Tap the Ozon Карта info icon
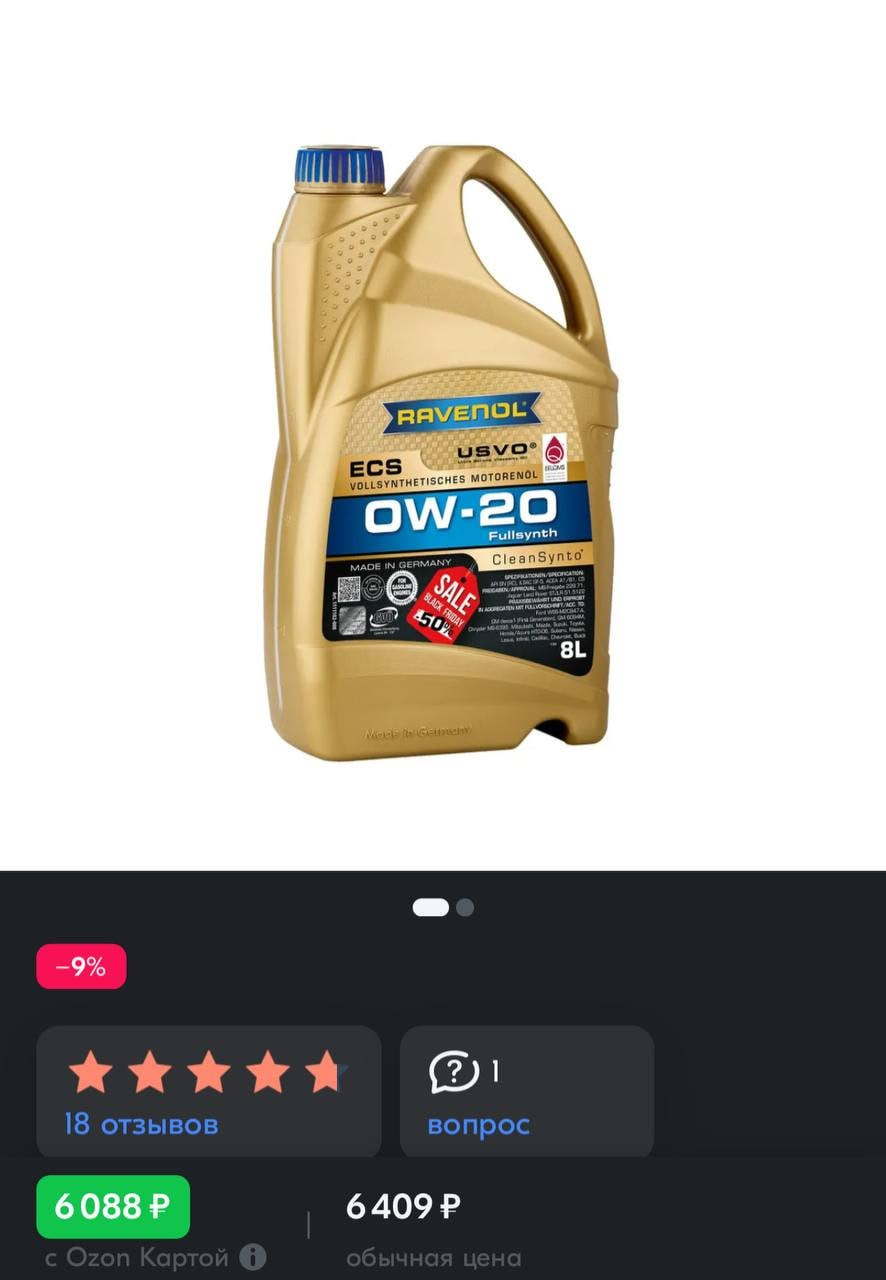The width and height of the screenshot is (886, 1280). (x=253, y=1257)
